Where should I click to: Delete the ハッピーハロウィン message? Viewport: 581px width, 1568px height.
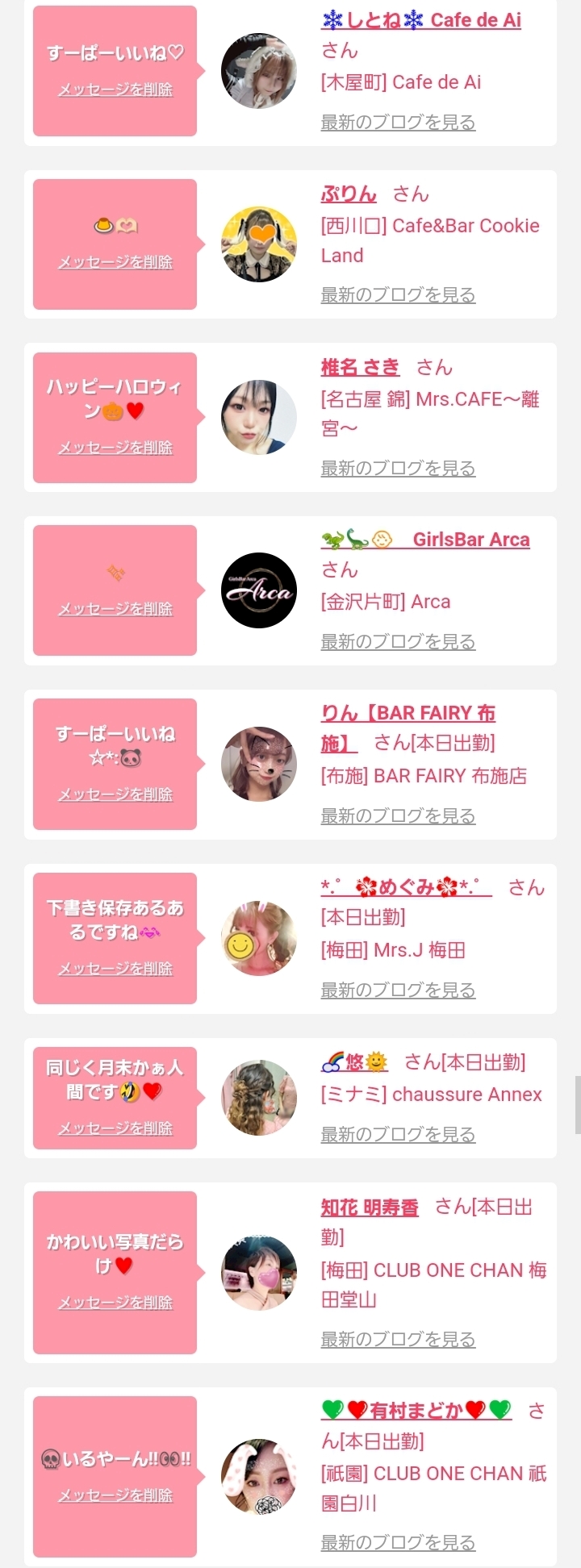click(x=115, y=448)
